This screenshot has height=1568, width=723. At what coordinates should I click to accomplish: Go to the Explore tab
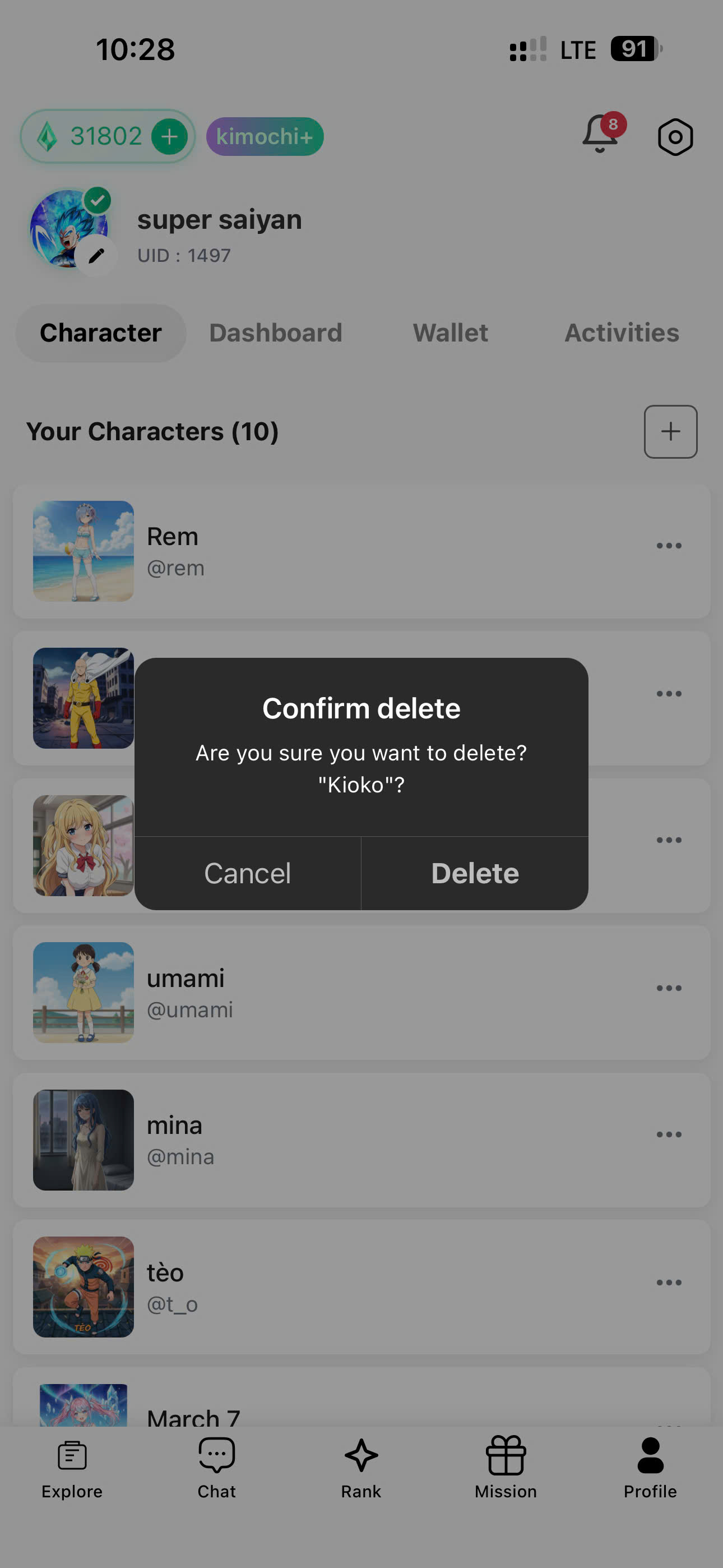point(72,1467)
